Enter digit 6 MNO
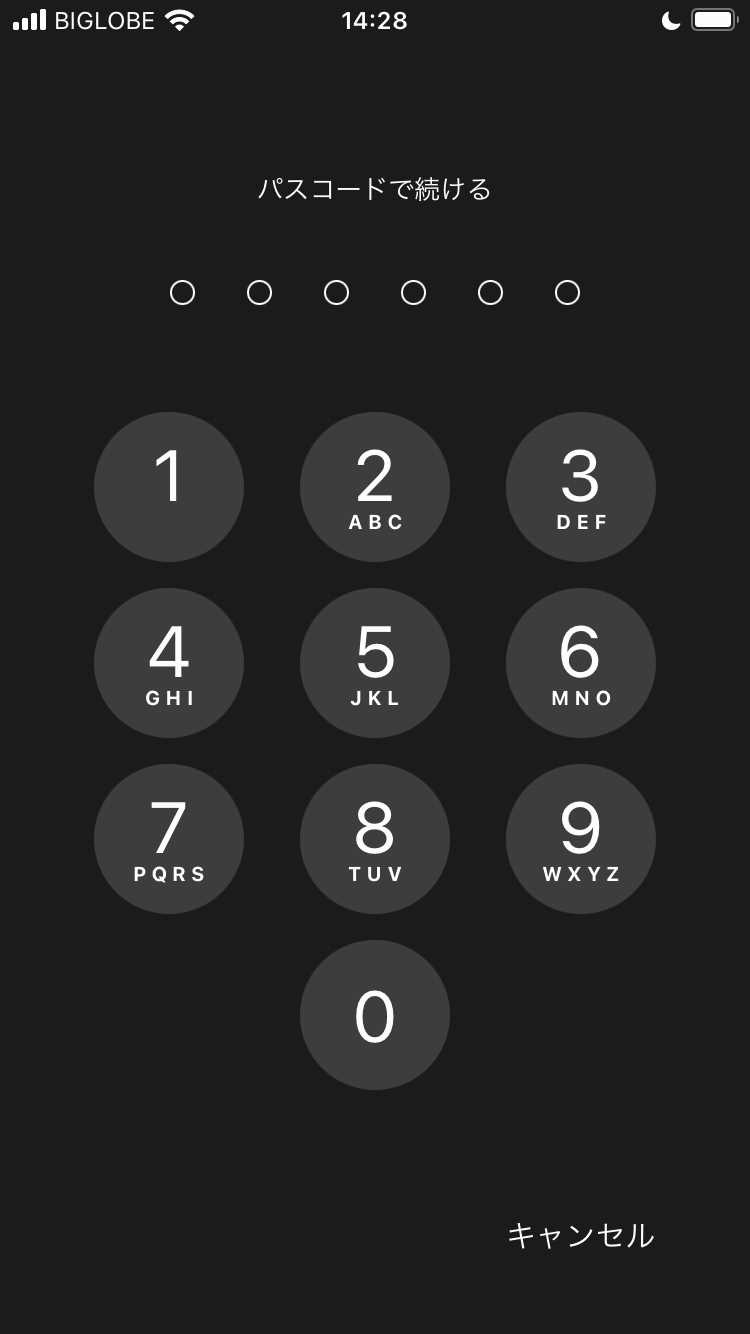The image size is (750, 1334). pos(581,663)
